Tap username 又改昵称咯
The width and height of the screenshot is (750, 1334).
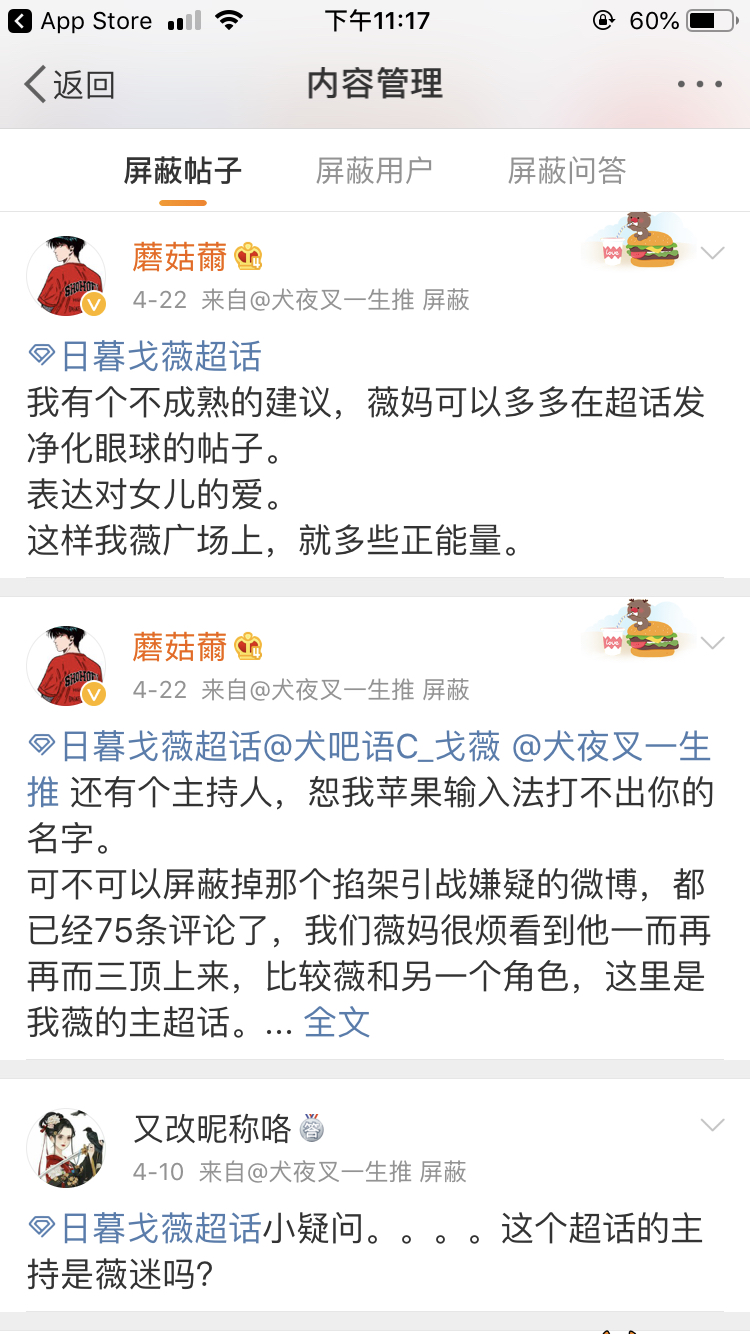pos(212,1129)
